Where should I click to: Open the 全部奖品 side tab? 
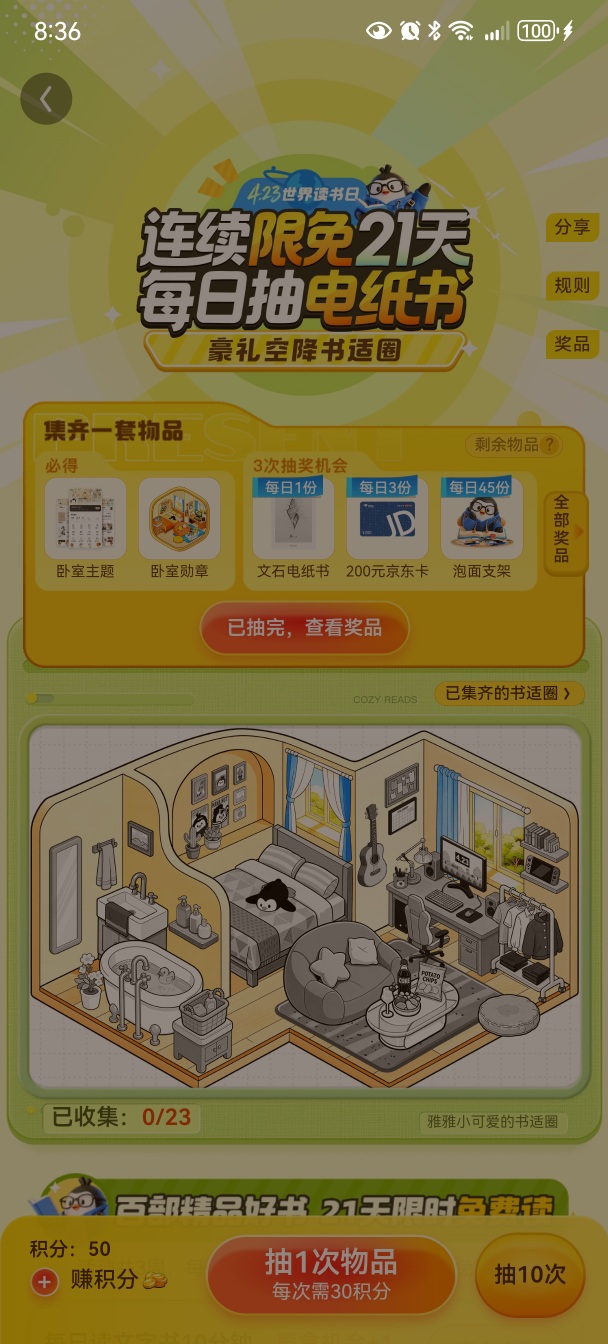click(563, 533)
